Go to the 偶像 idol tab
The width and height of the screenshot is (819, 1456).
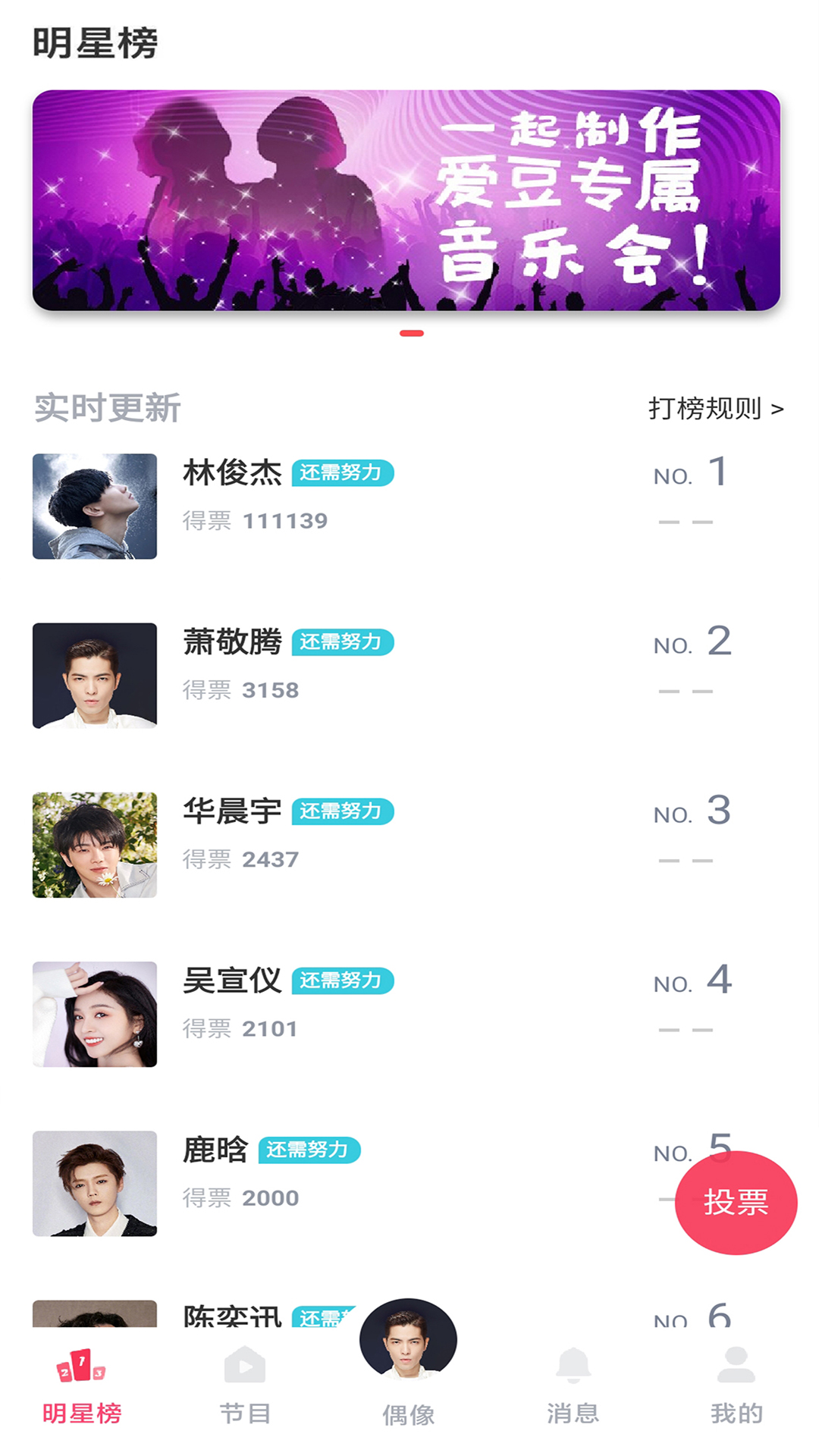tap(408, 1357)
